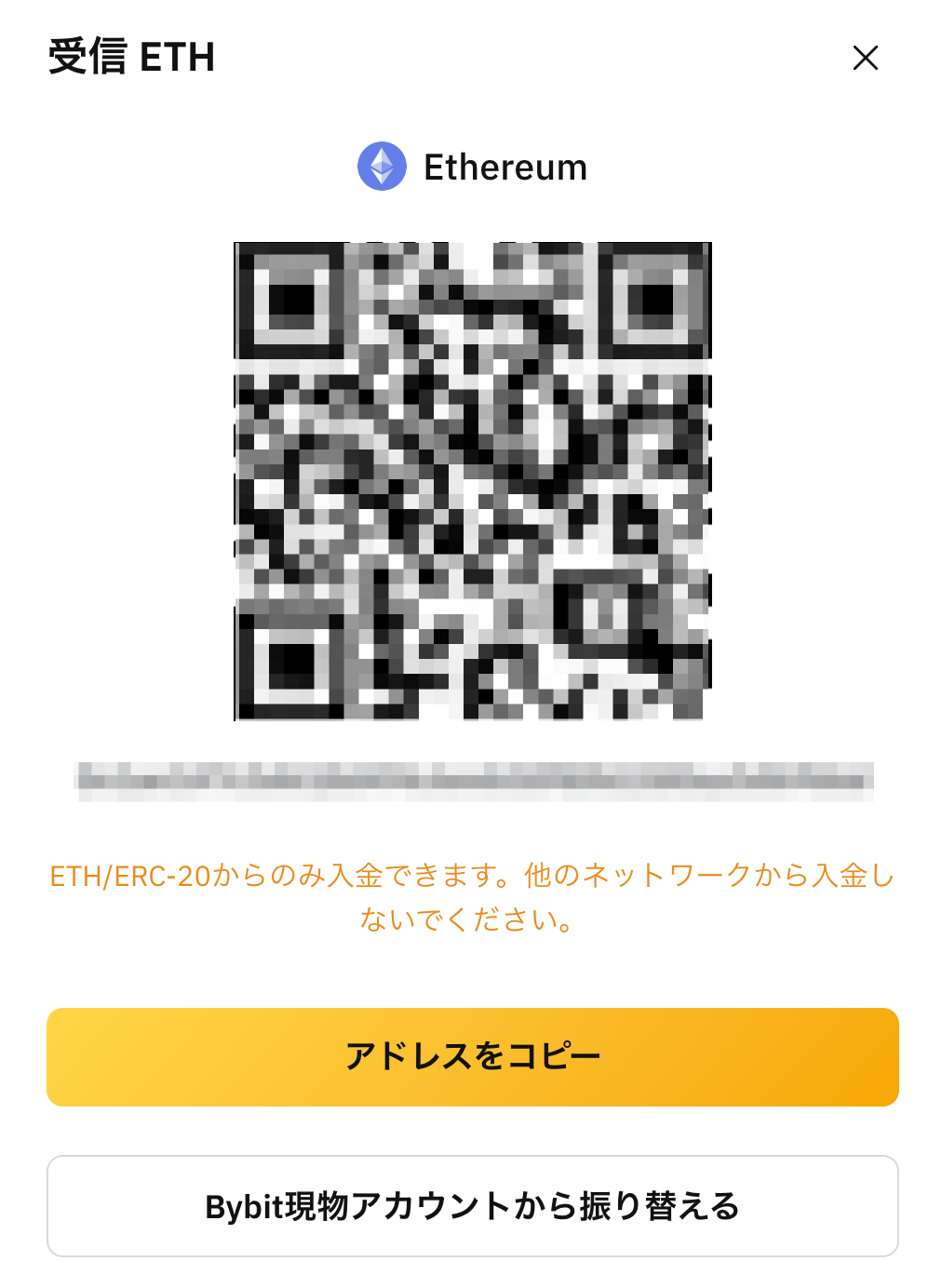Click the Ethereum label next to the logo

[506, 168]
